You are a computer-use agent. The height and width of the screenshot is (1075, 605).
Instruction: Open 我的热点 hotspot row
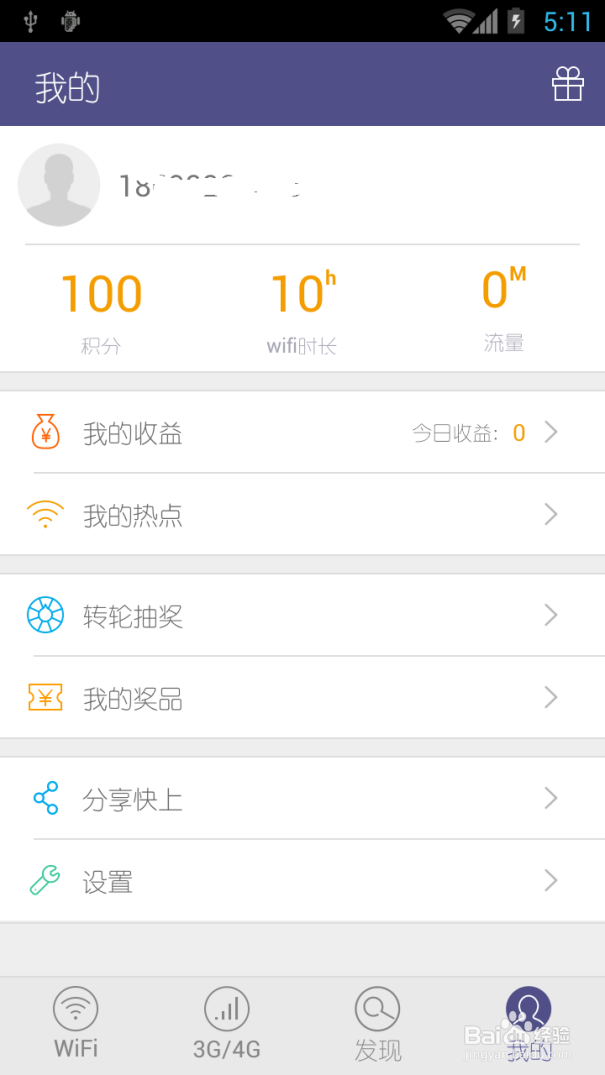tap(300, 515)
